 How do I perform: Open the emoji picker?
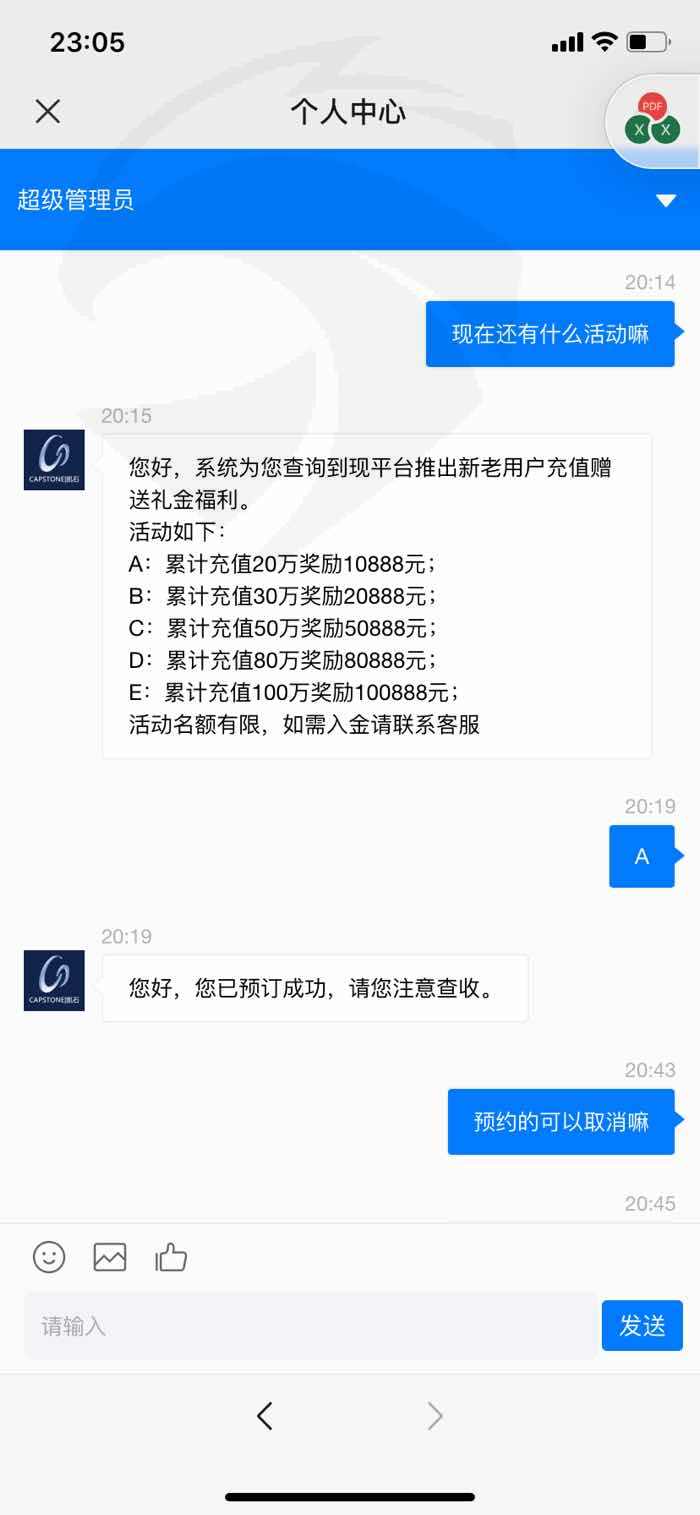49,1257
